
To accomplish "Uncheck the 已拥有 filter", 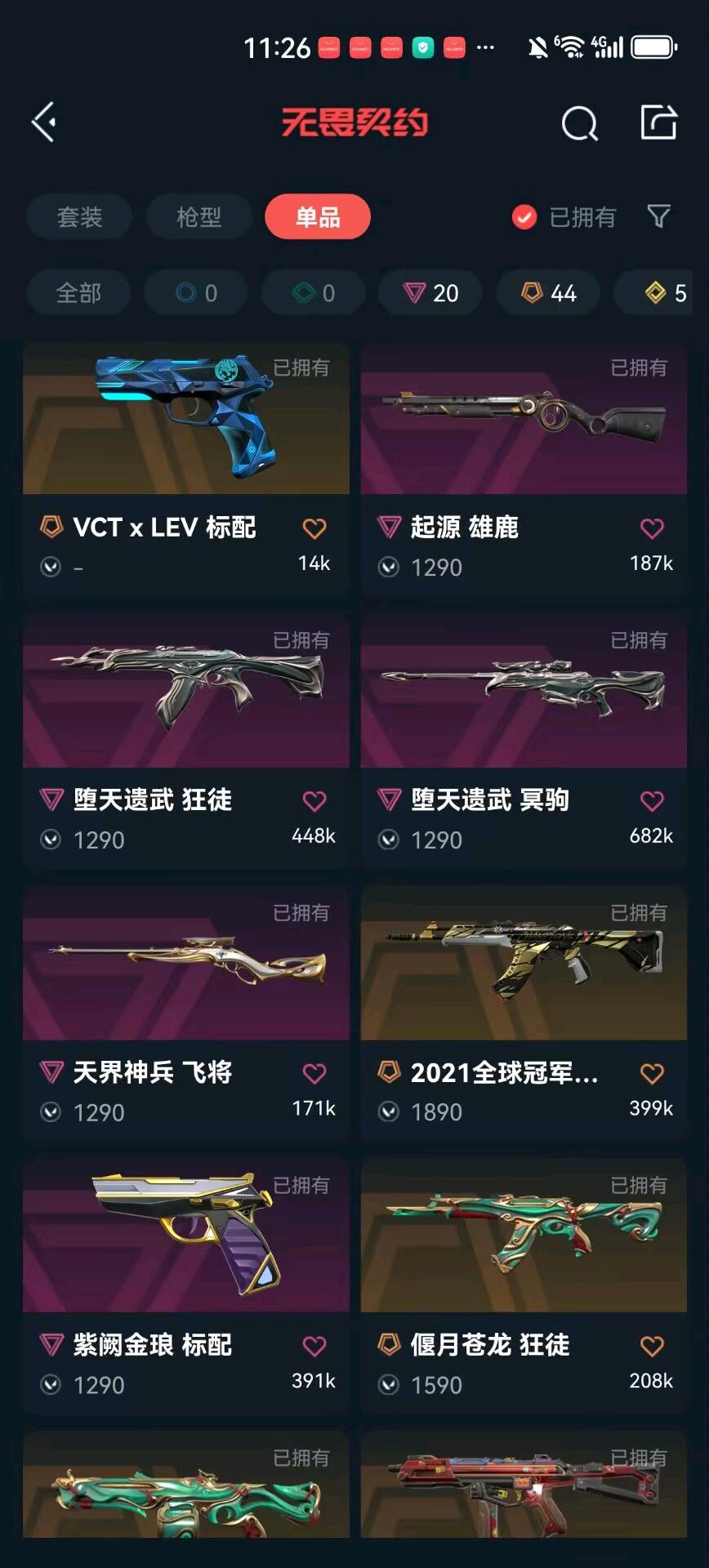I will point(524,217).
